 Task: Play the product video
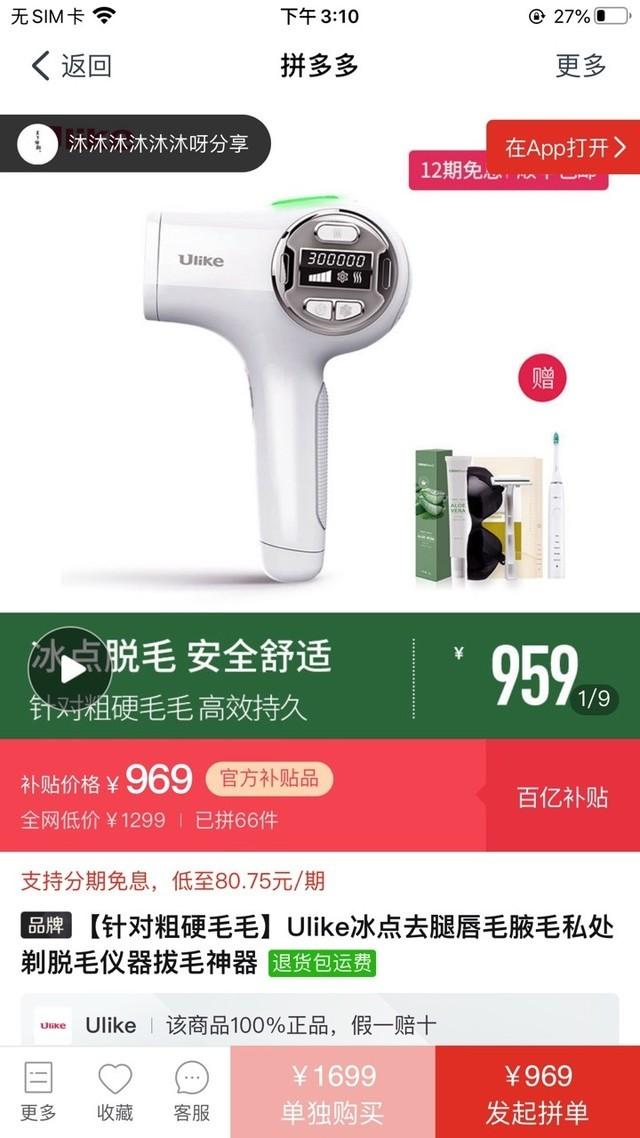(68, 668)
